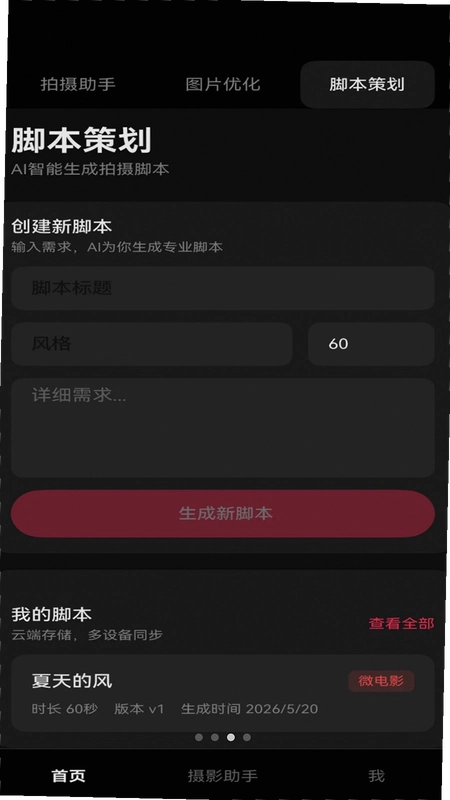Focus the 风格 text field
Image resolution: width=450 pixels, height=800 pixels.
(x=152, y=344)
